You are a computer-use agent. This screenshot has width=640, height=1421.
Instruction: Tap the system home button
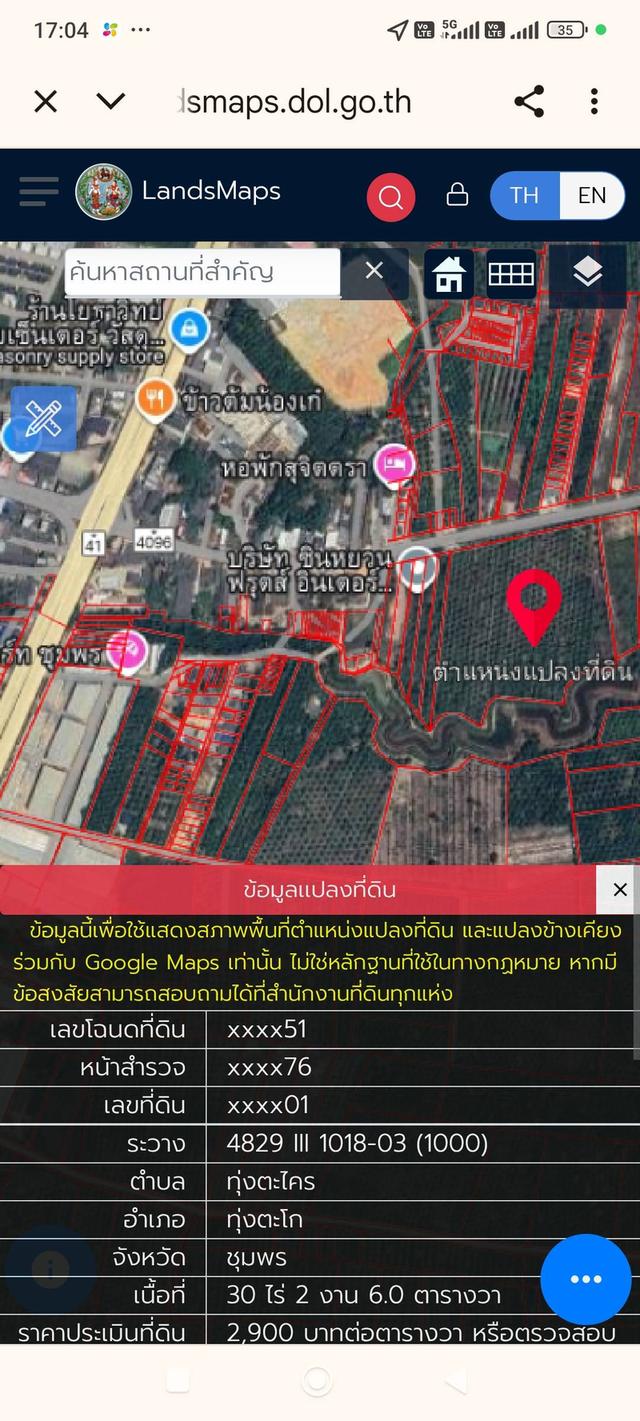[x=317, y=1381]
